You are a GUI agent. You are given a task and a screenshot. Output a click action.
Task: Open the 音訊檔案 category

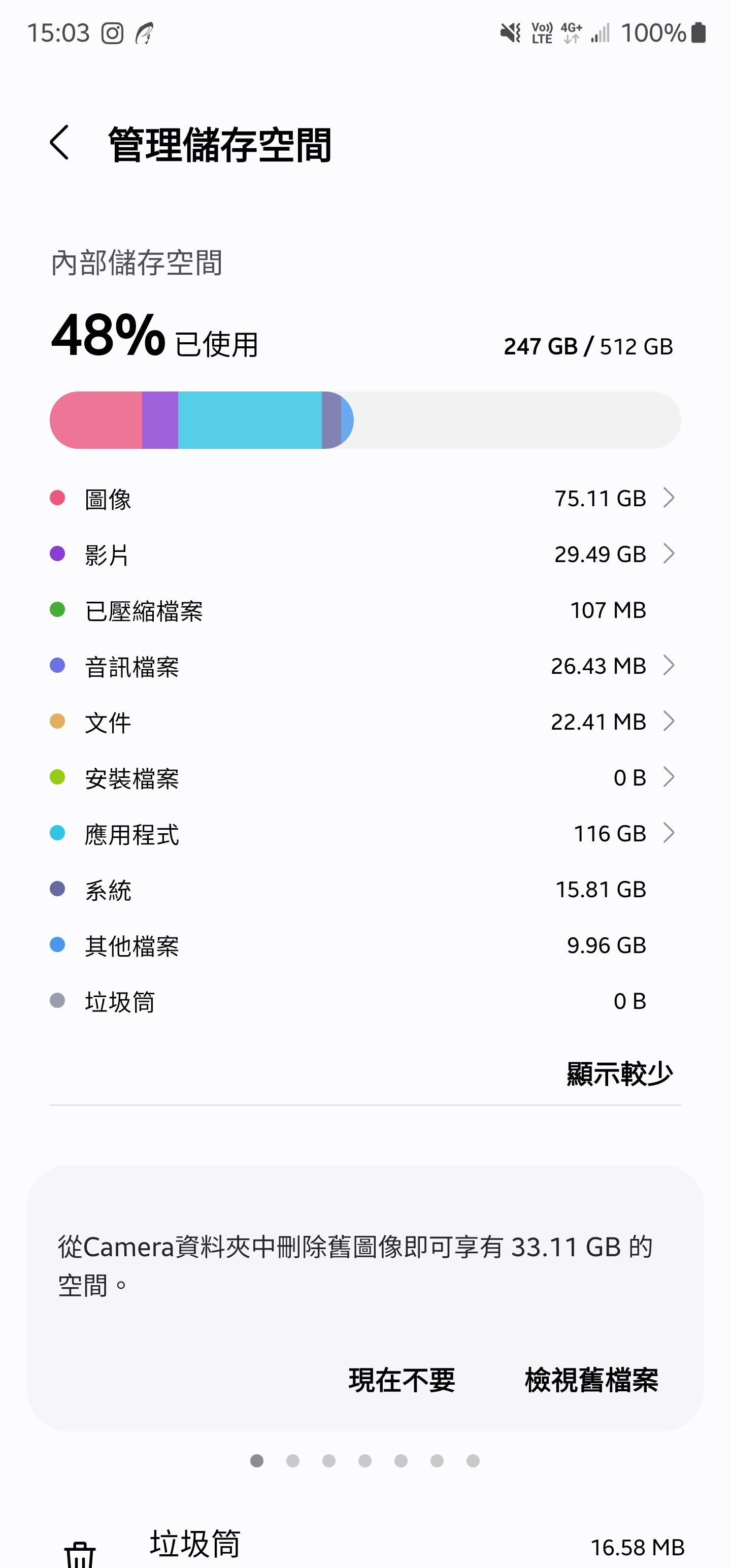[x=364, y=666]
